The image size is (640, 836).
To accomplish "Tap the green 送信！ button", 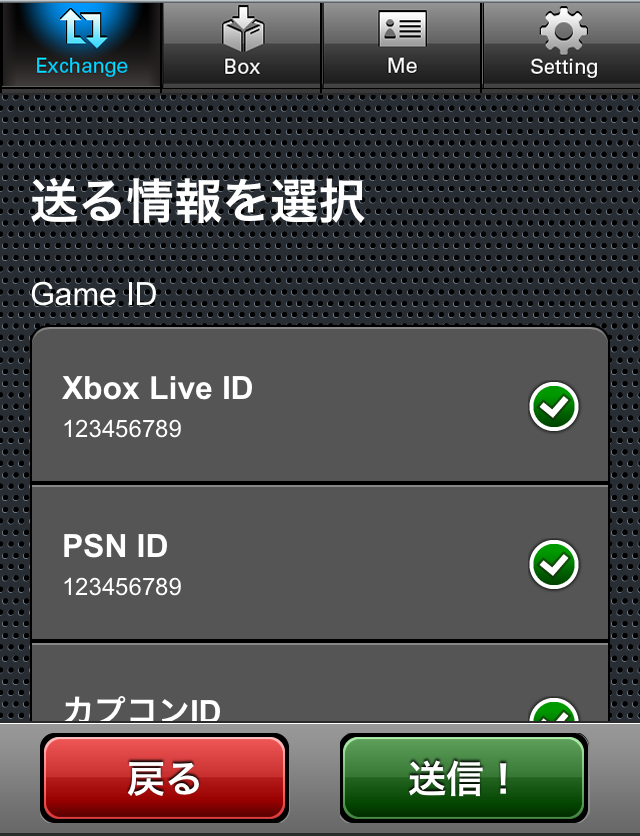I will point(462,778).
